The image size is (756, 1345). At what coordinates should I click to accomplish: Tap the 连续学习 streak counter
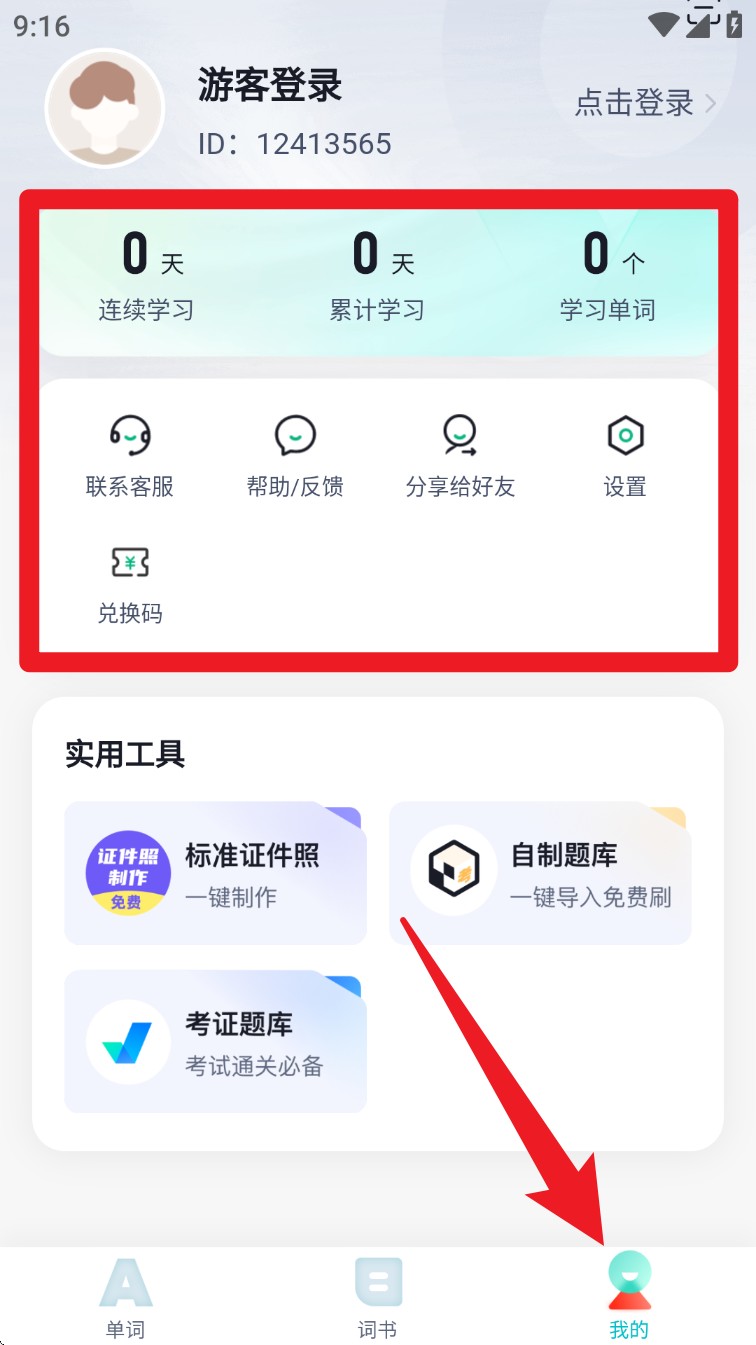click(x=146, y=270)
